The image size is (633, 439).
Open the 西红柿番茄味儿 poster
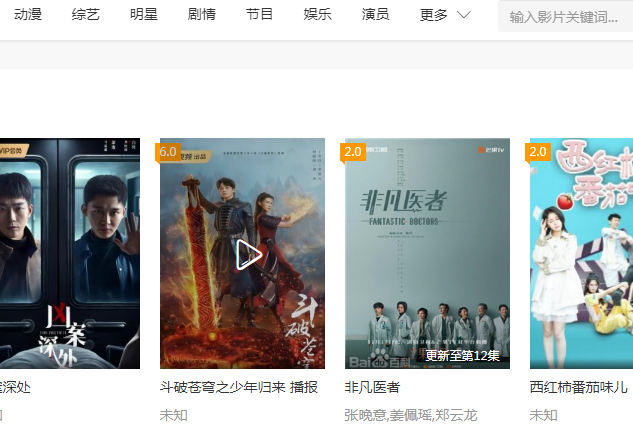(581, 254)
